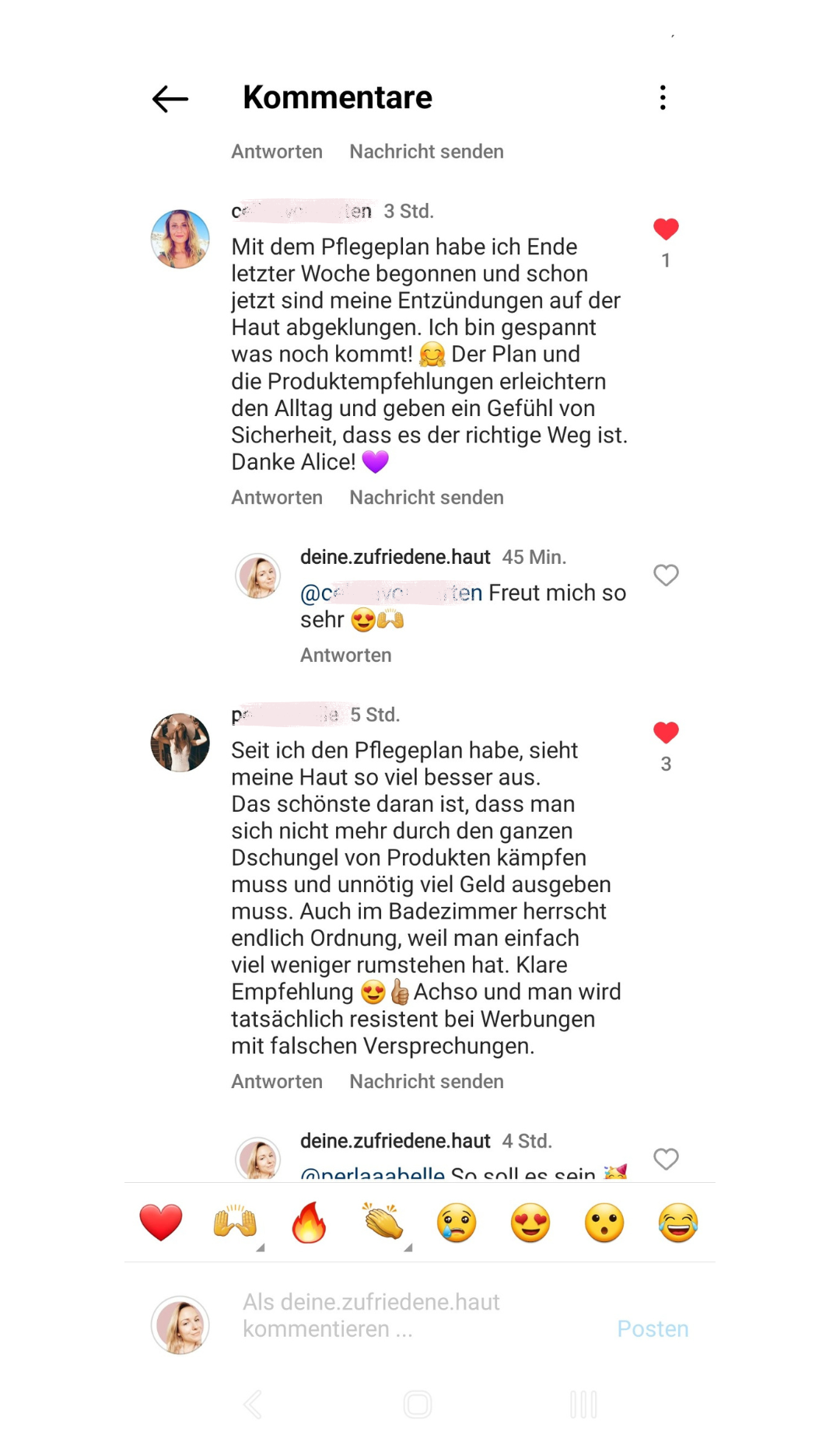Insert the raised hands emoji
Image resolution: width=840 pixels, height=1445 pixels.
click(235, 1223)
